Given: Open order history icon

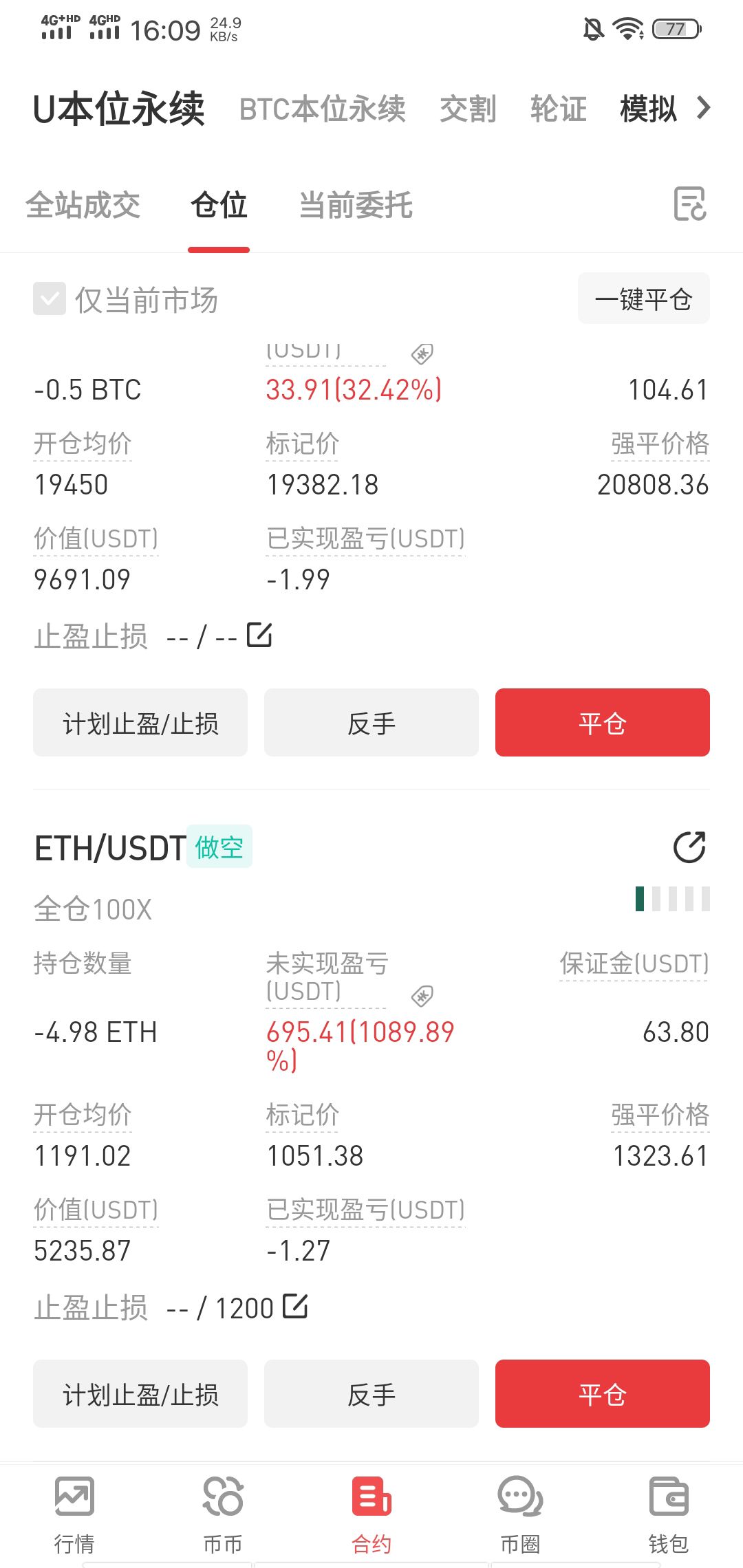Looking at the screenshot, I should 689,204.
